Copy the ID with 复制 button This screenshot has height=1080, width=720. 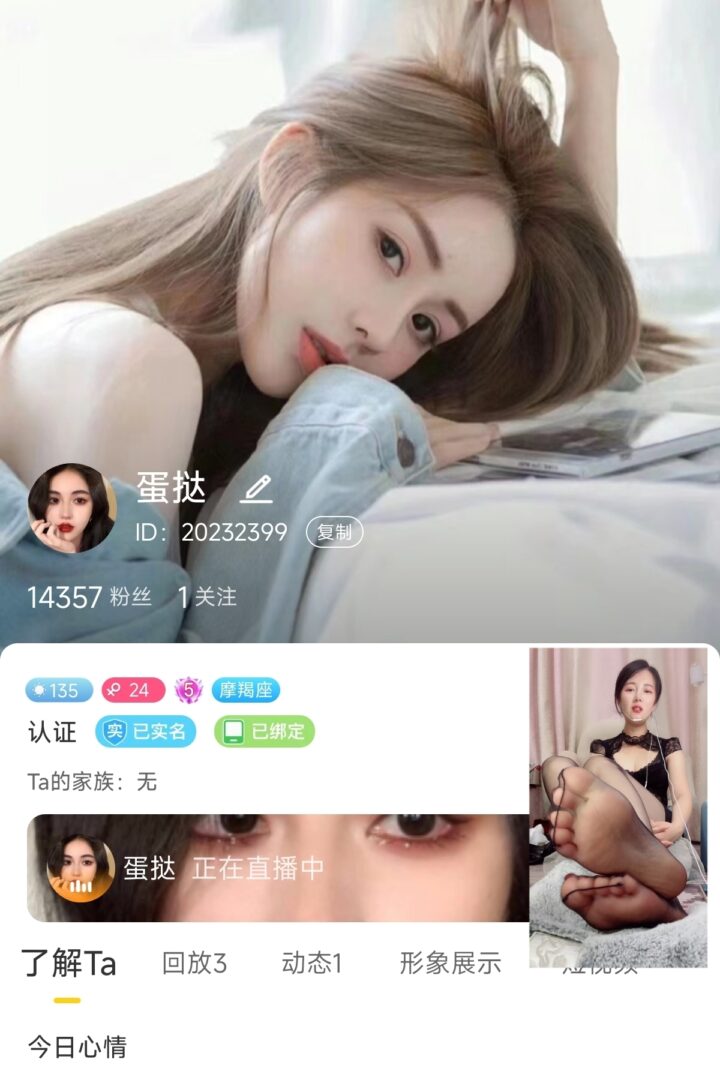coord(334,533)
